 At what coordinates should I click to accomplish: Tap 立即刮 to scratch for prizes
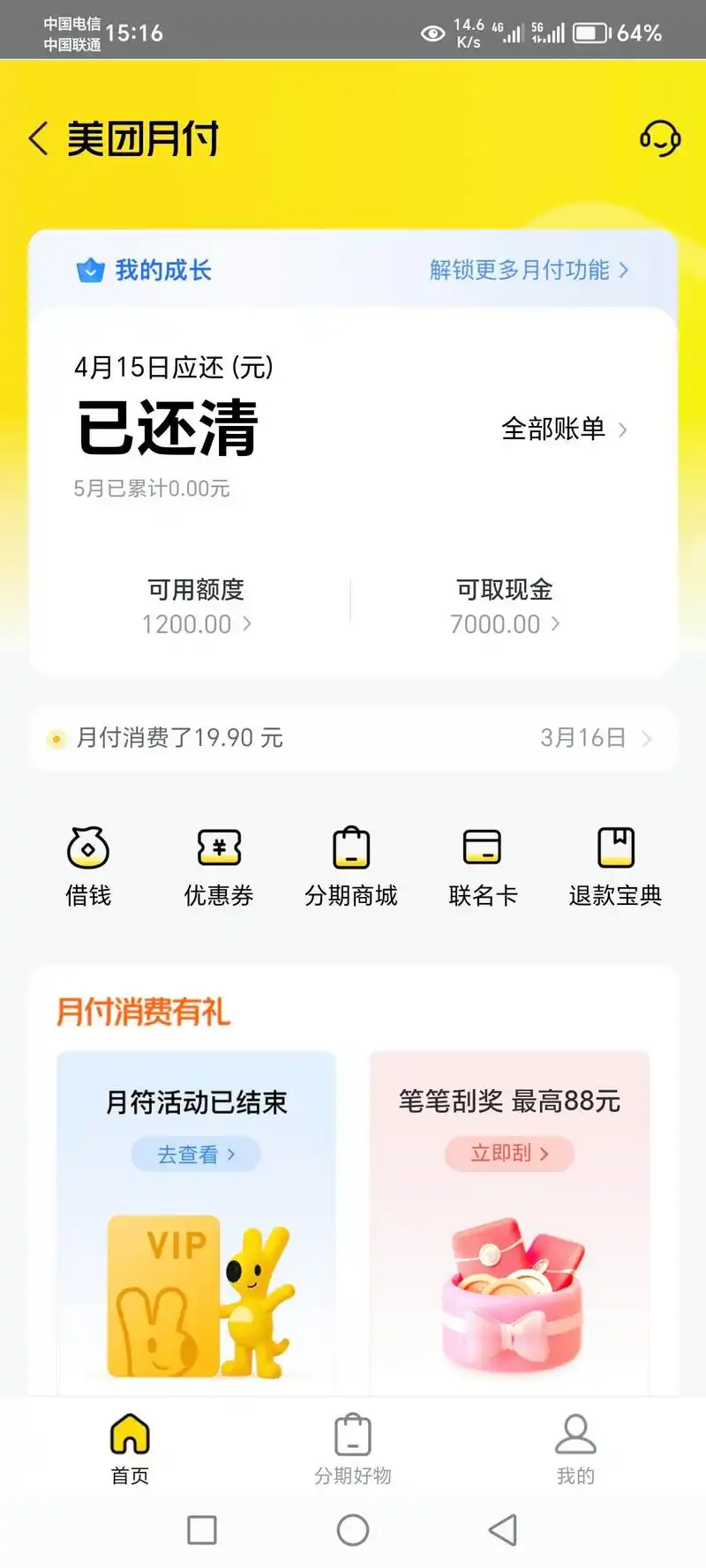510,1154
